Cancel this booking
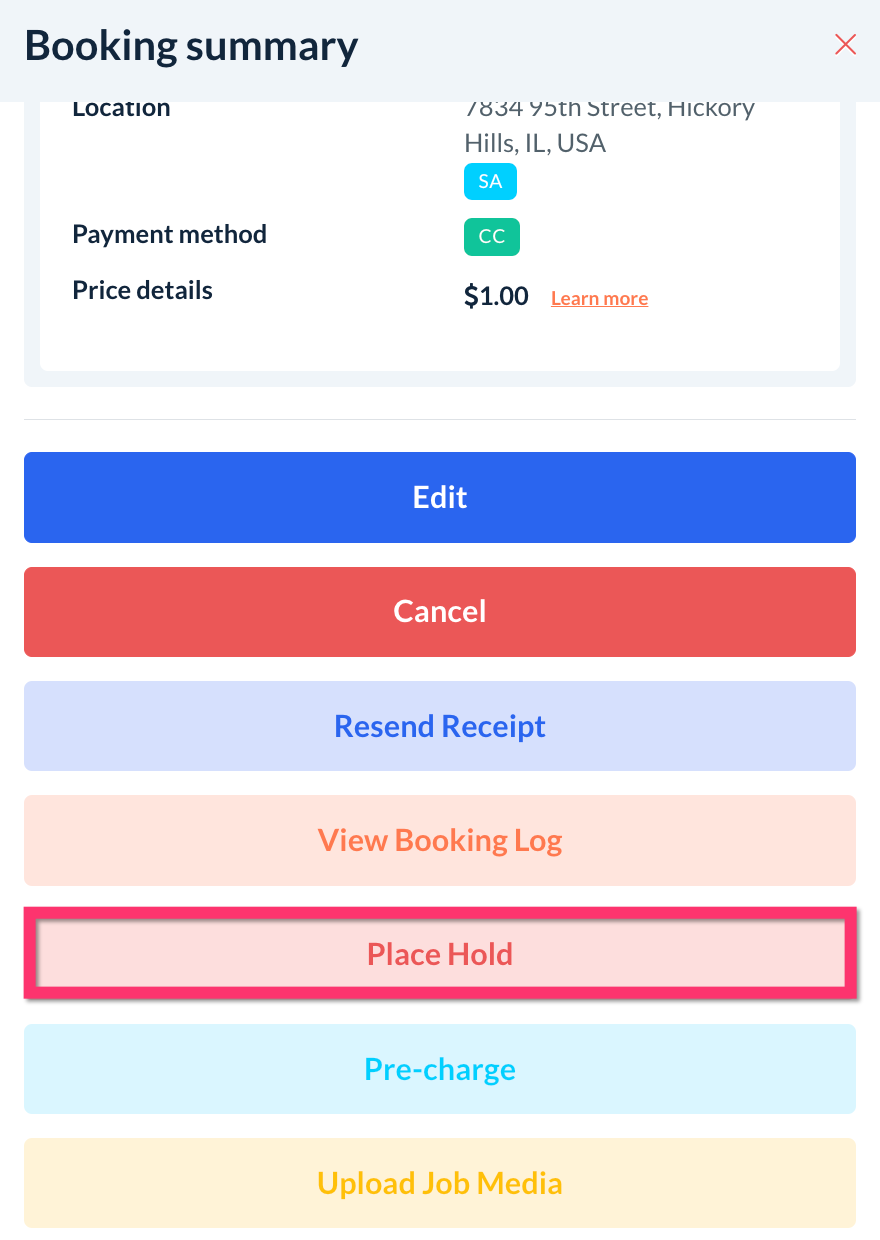 point(440,612)
